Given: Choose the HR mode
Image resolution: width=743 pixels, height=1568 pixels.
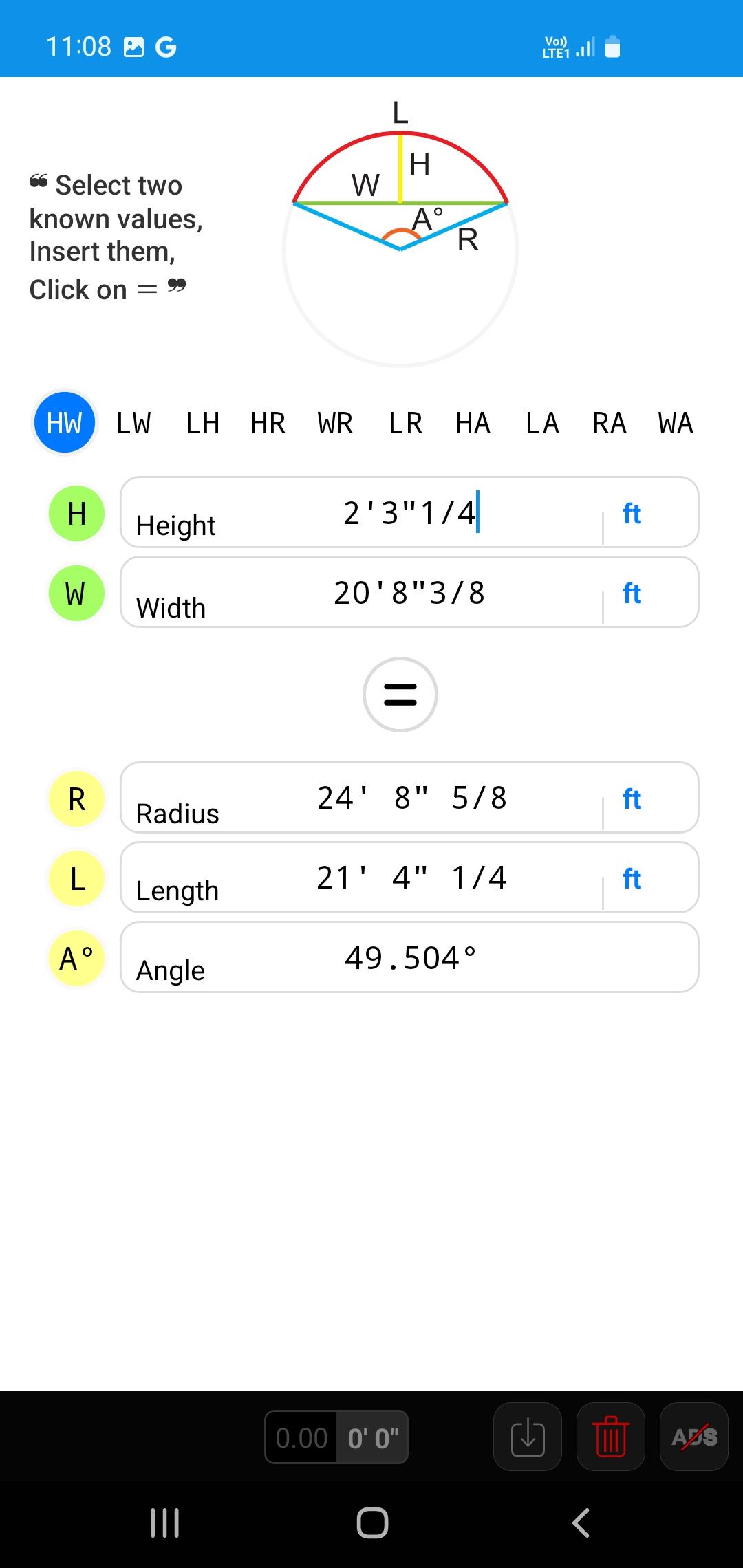Looking at the screenshot, I should [268, 423].
